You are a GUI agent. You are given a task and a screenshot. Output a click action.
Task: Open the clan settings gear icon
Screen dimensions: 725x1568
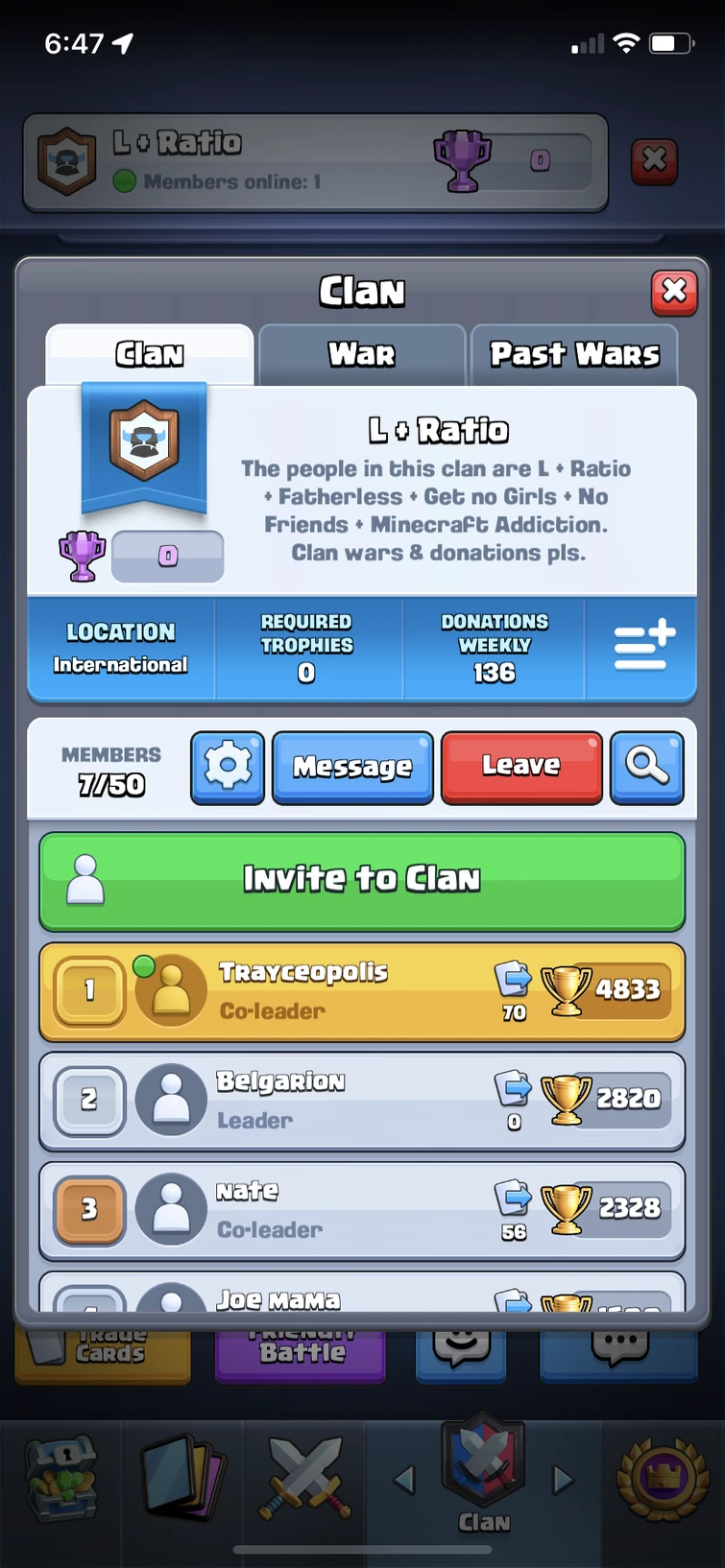click(227, 768)
